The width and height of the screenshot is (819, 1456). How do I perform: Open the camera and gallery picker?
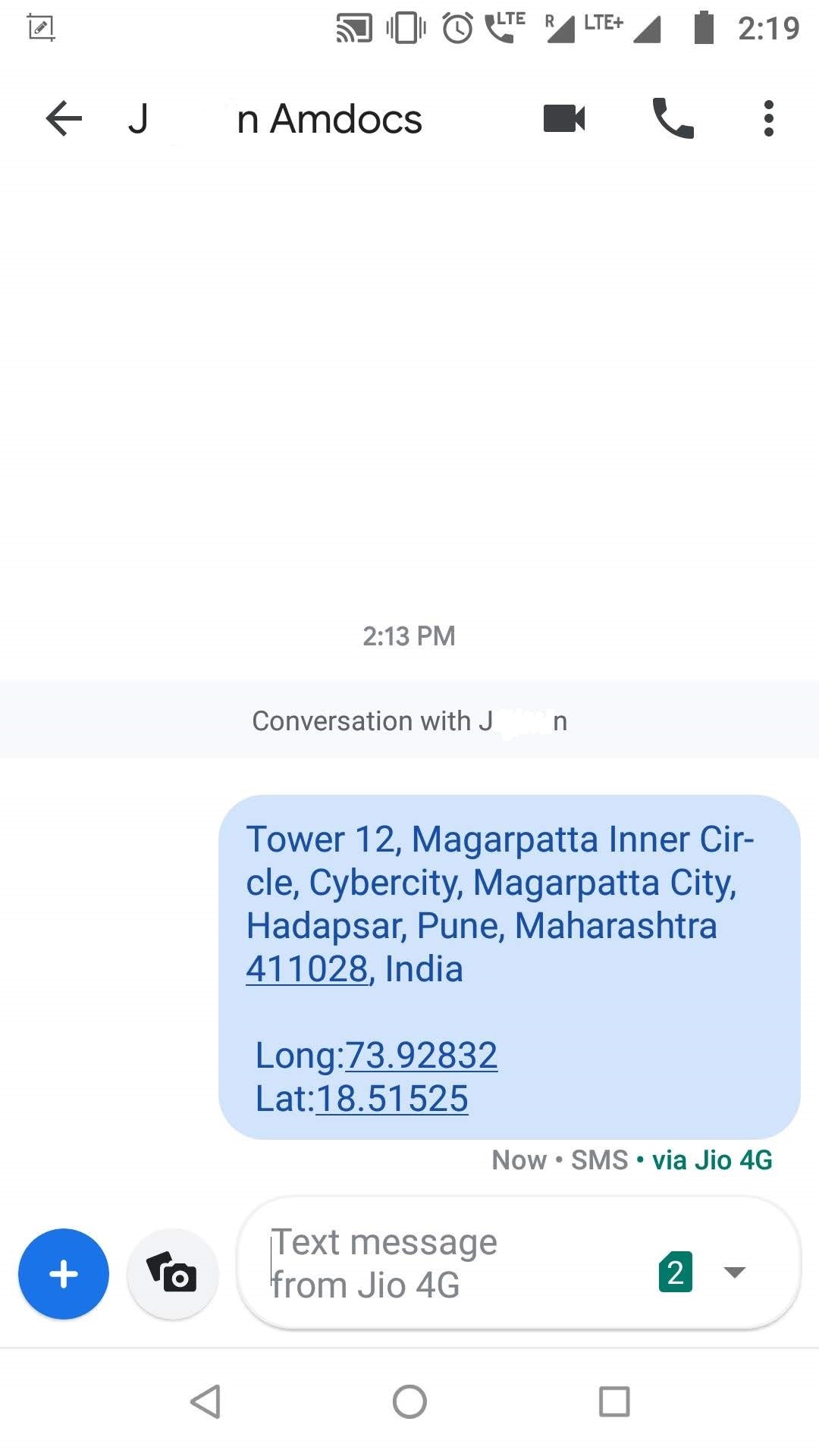(x=173, y=1274)
